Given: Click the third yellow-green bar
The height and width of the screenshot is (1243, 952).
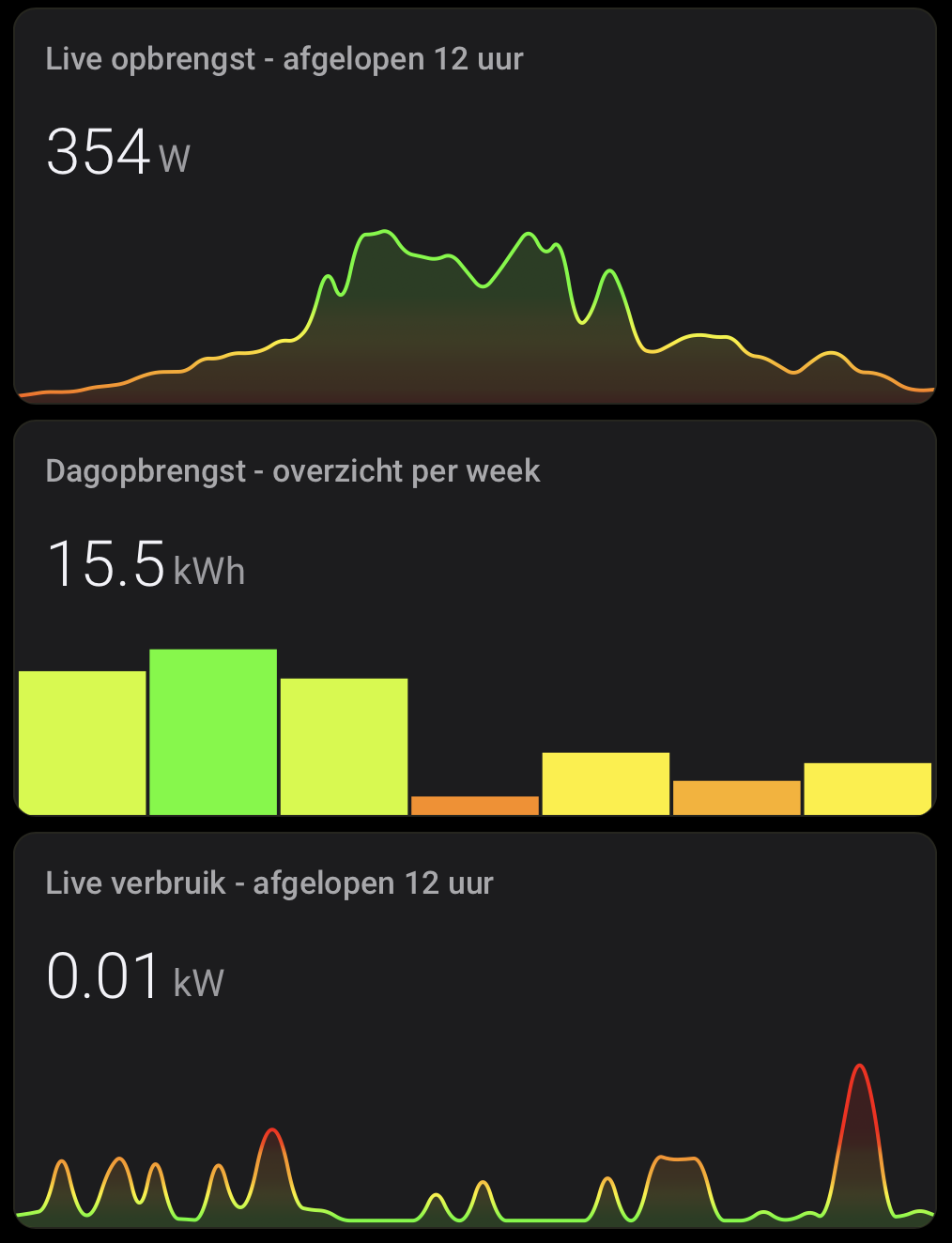Looking at the screenshot, I should point(343,746).
